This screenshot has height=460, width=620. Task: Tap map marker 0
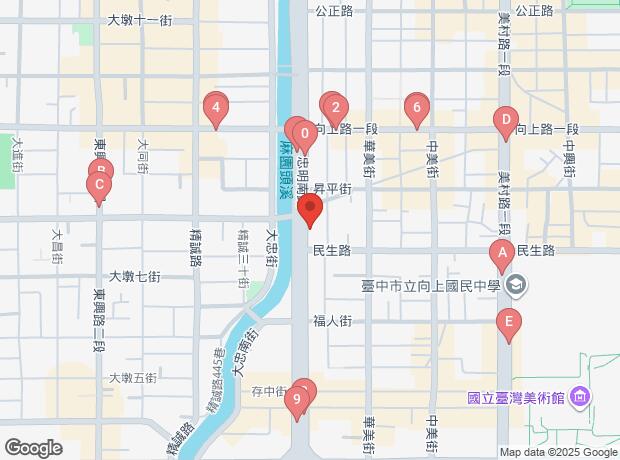pos(305,137)
